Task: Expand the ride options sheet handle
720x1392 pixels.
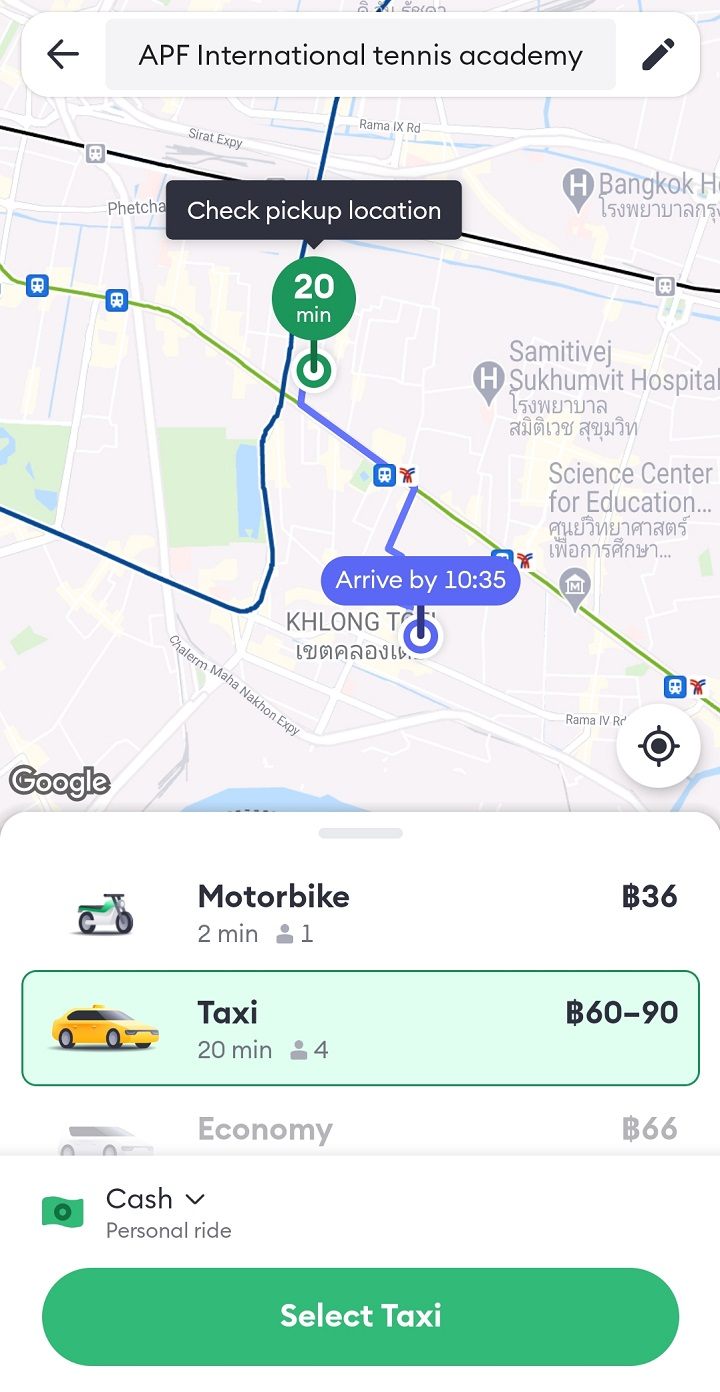Action: pyautogui.click(x=360, y=833)
